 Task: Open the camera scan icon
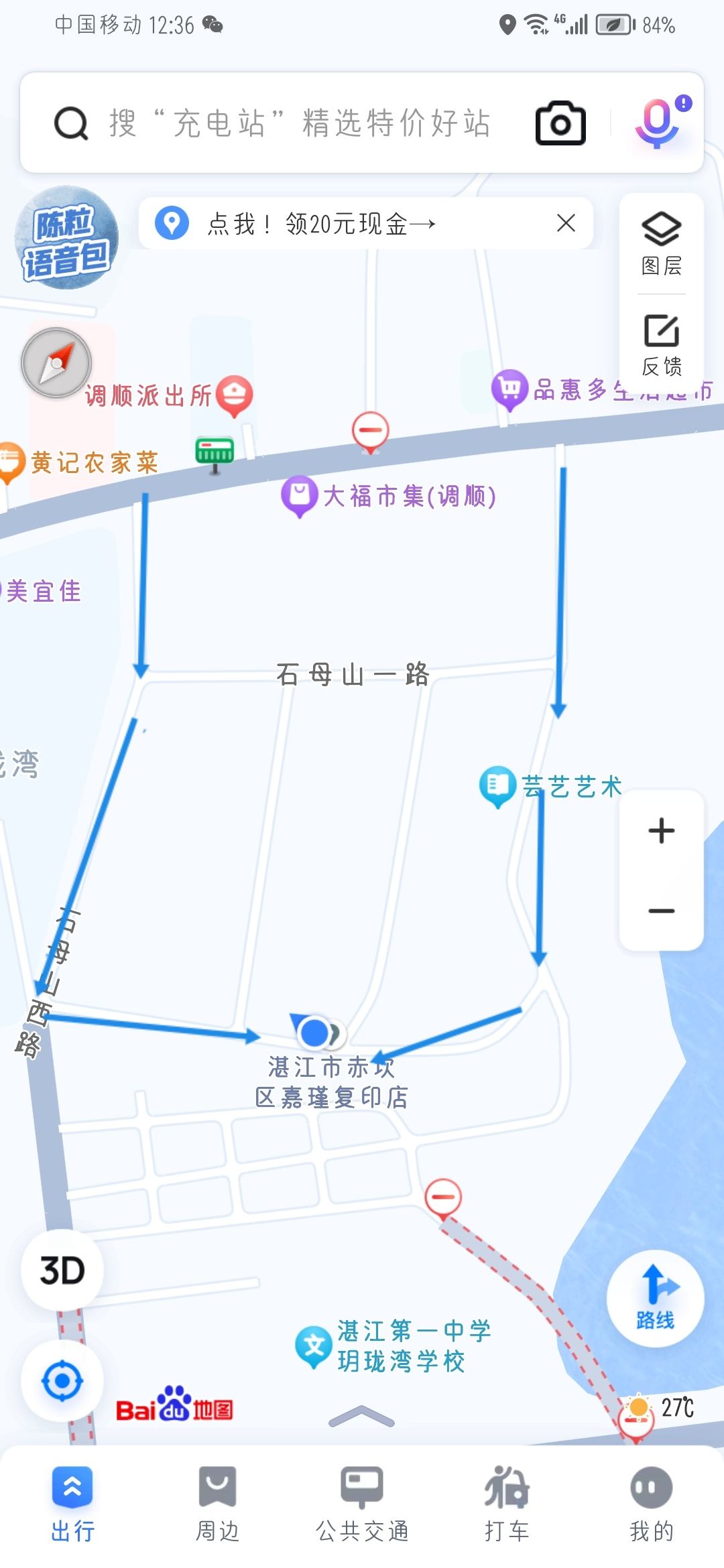click(x=560, y=123)
